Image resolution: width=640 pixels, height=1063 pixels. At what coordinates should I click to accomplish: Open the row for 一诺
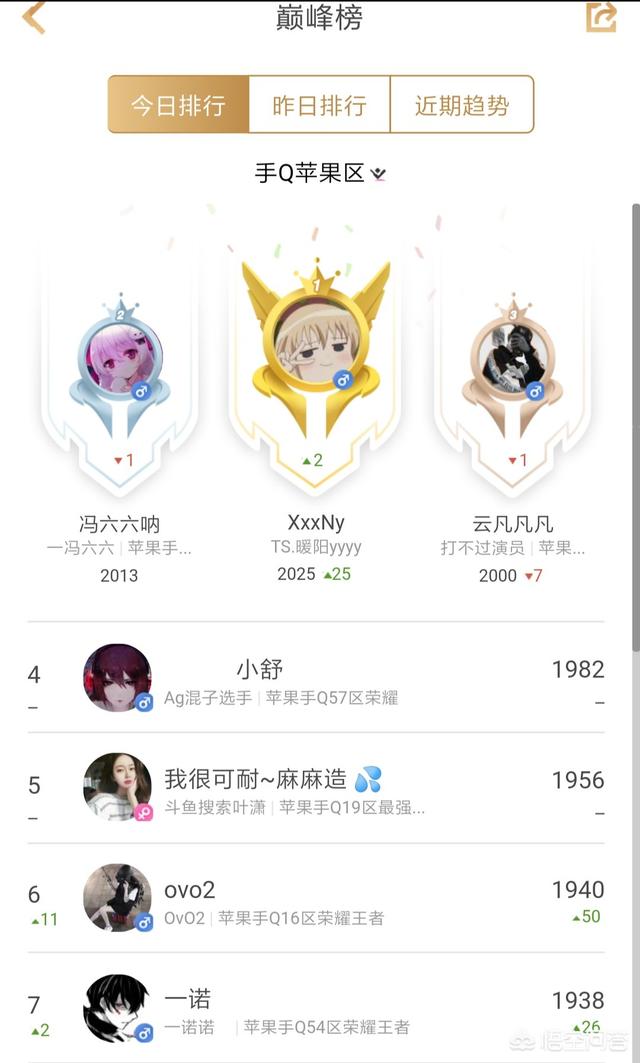point(316,1007)
